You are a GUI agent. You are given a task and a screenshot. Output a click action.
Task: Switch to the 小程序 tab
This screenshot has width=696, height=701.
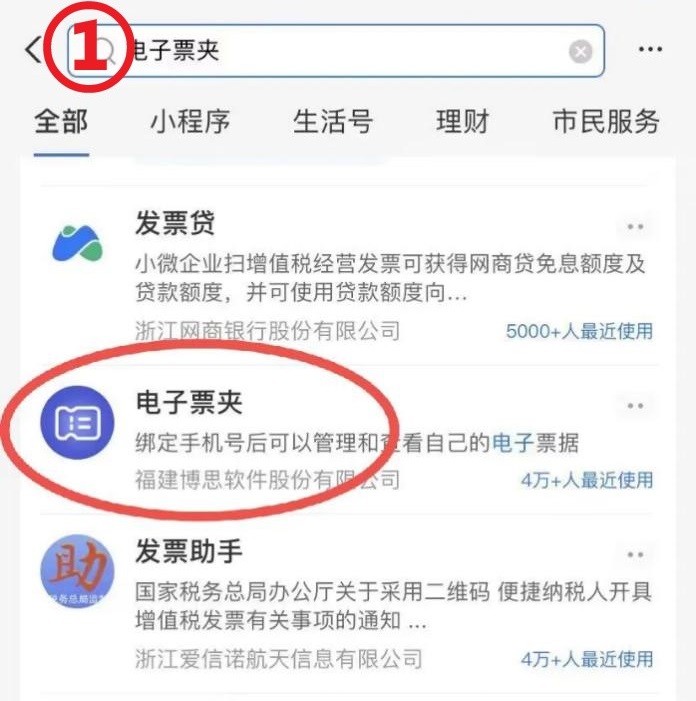(x=190, y=122)
